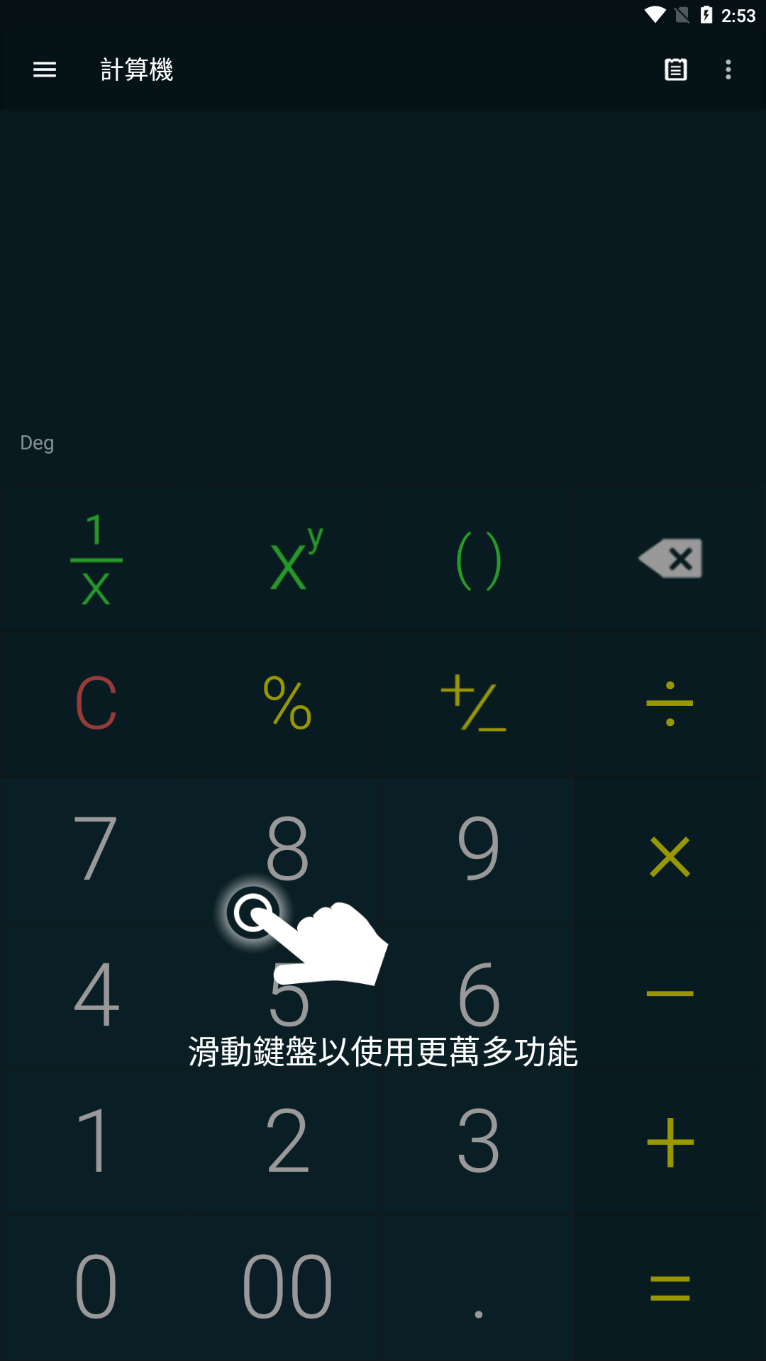
Task: Open the calculation history icon
Action: point(676,70)
